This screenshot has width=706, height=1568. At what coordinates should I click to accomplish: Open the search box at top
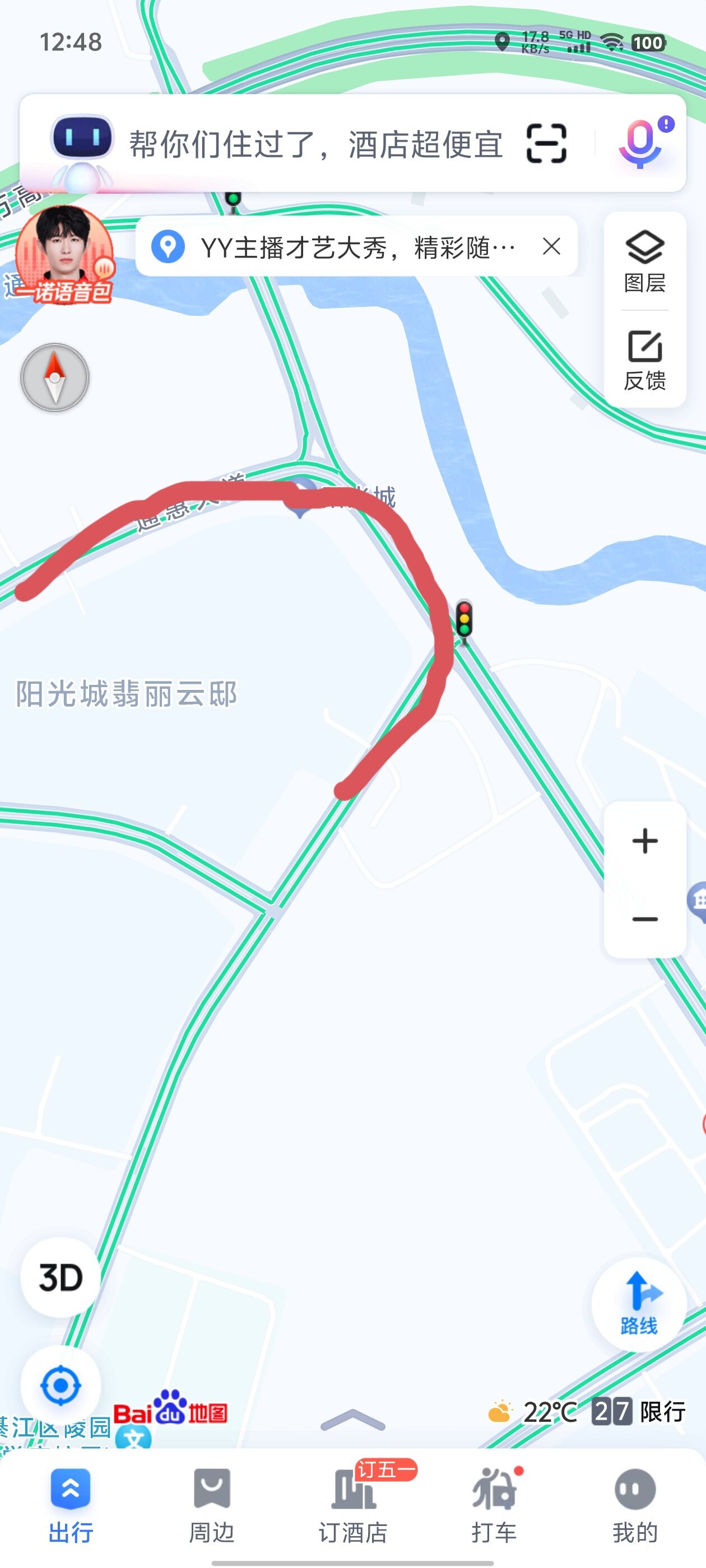tap(315, 144)
